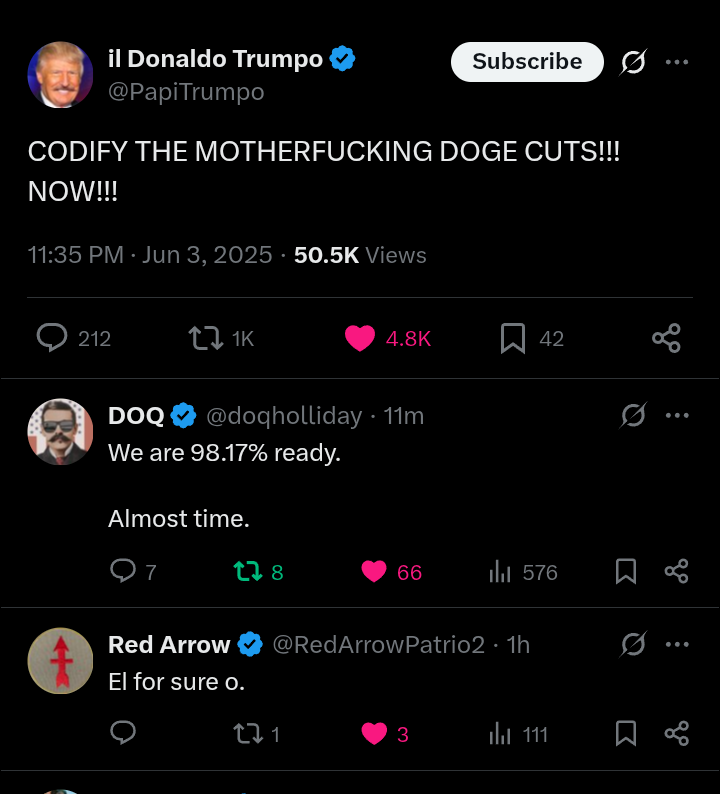Tap the Grok icon beside the Subscribe button

point(633,62)
